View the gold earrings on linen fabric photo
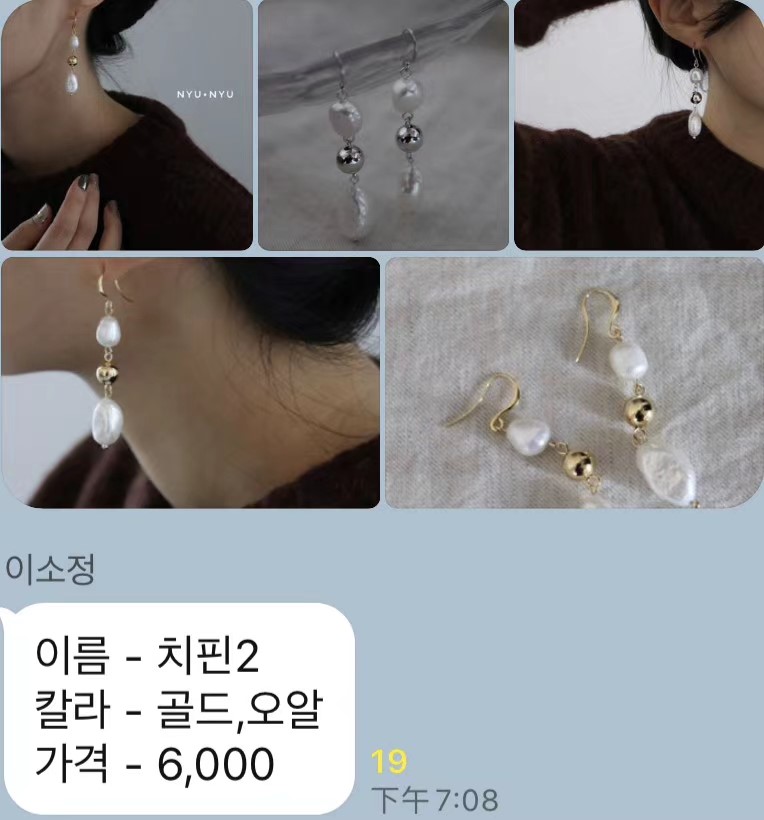Viewport: 764px width, 820px height. pyautogui.click(x=574, y=382)
